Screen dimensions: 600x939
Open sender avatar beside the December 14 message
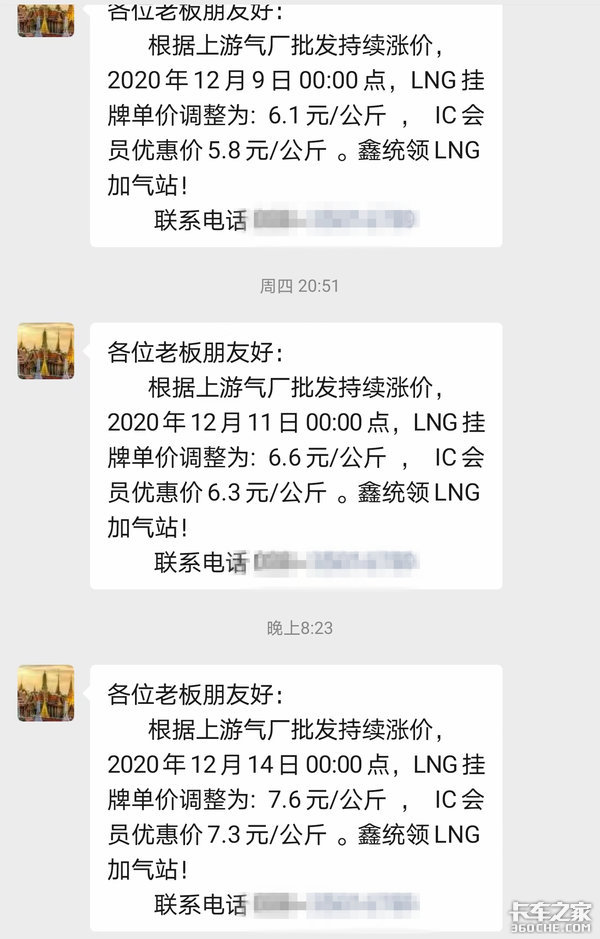(46, 693)
